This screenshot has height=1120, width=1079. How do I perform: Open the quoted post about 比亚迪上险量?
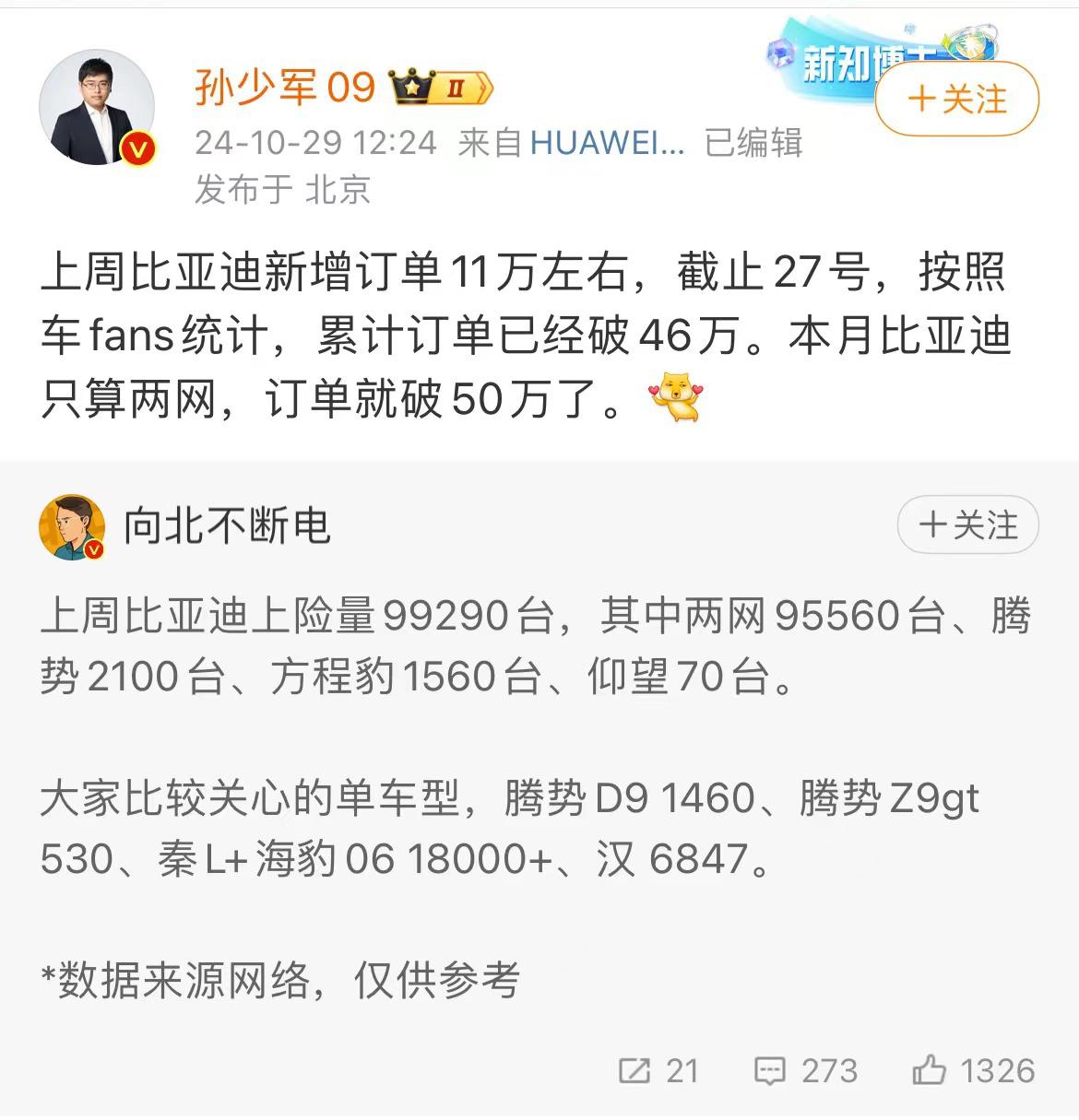point(535,737)
